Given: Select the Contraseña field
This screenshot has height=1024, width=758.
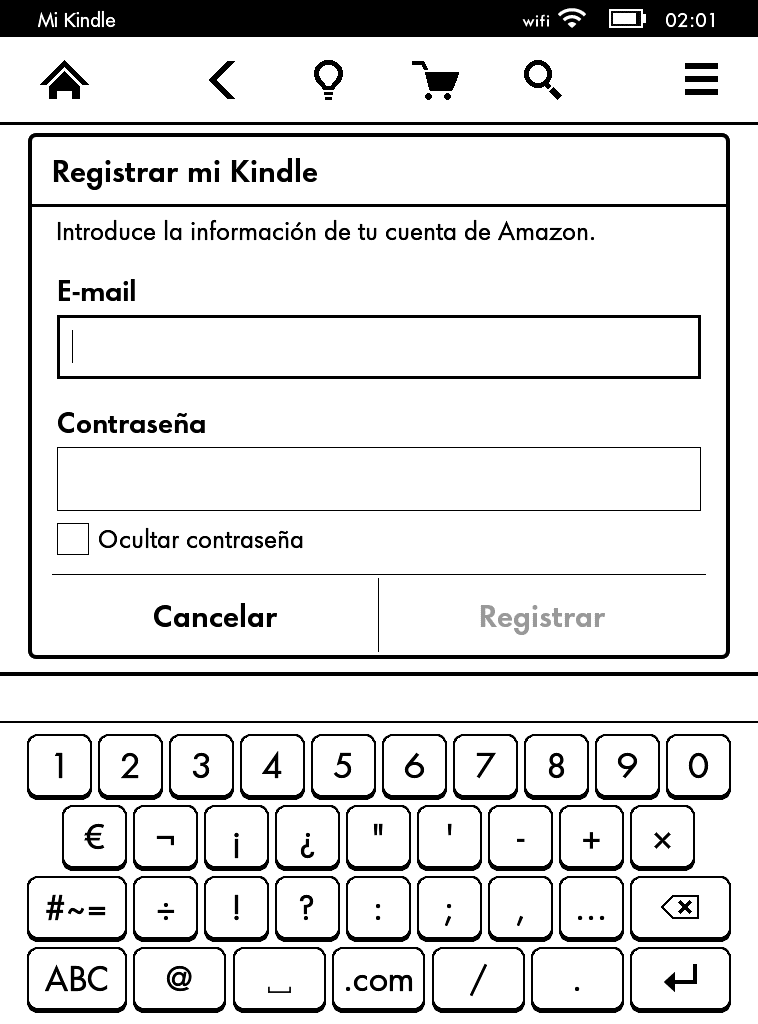Looking at the screenshot, I should pyautogui.click(x=378, y=479).
